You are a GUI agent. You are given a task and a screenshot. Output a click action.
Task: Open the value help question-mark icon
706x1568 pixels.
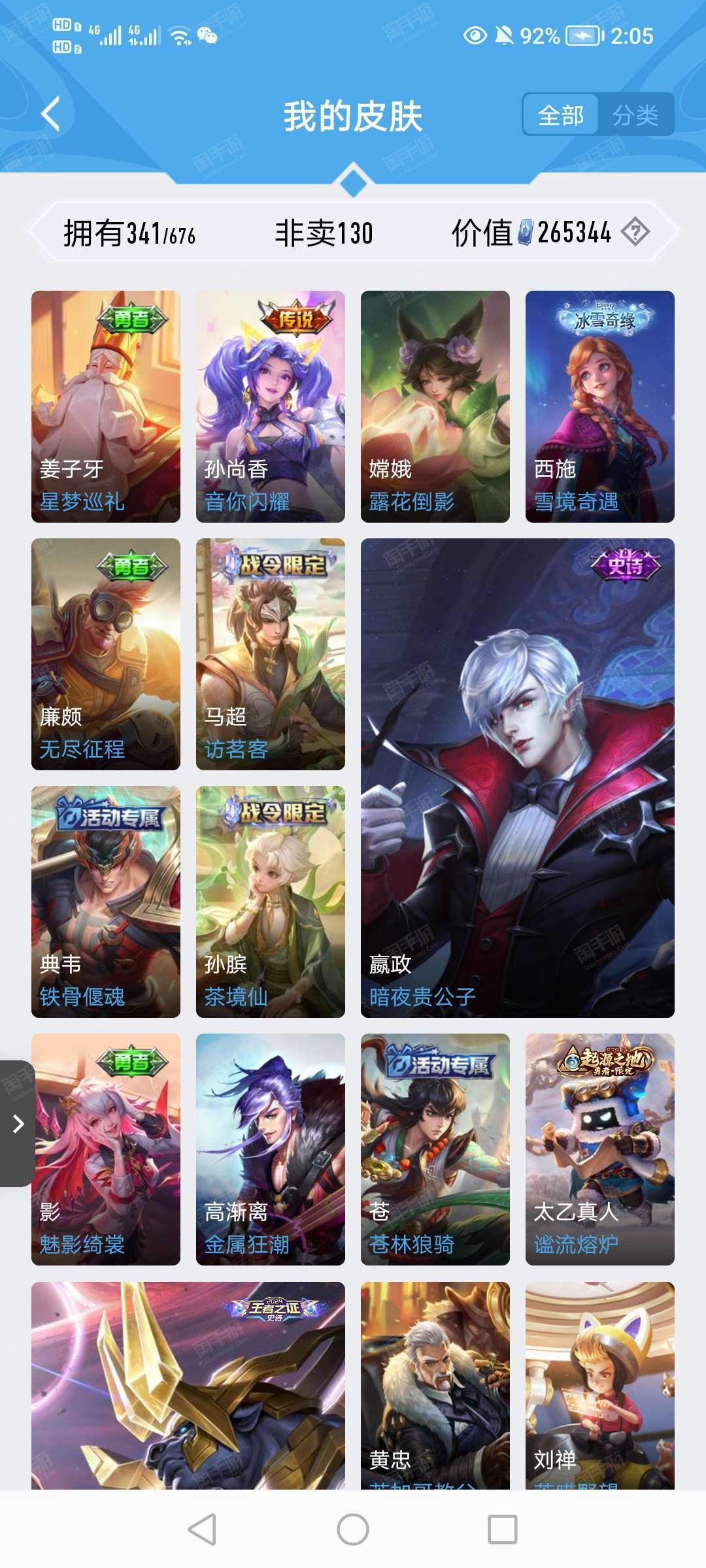pyautogui.click(x=635, y=232)
